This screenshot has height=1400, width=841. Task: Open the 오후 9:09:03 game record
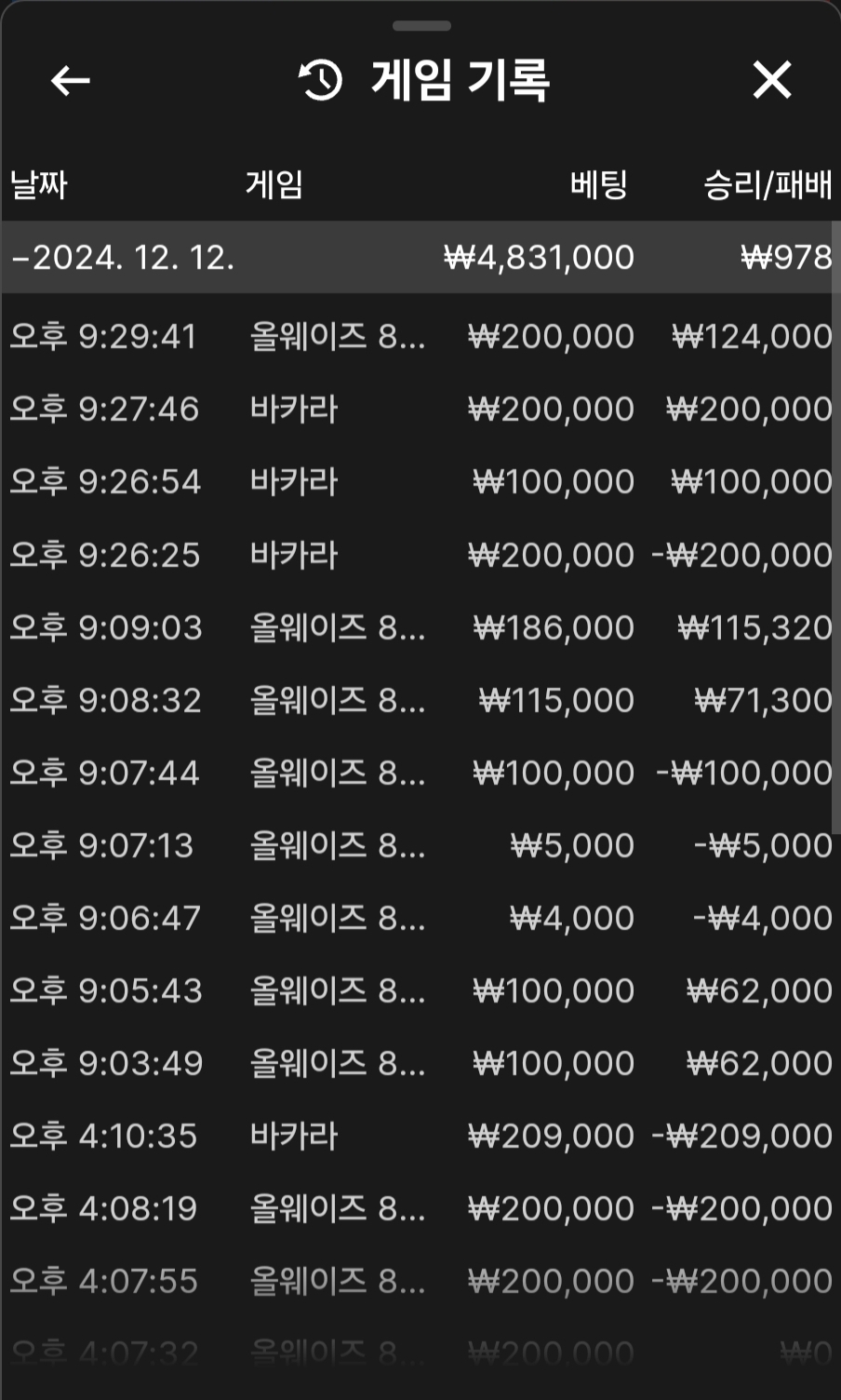420,627
